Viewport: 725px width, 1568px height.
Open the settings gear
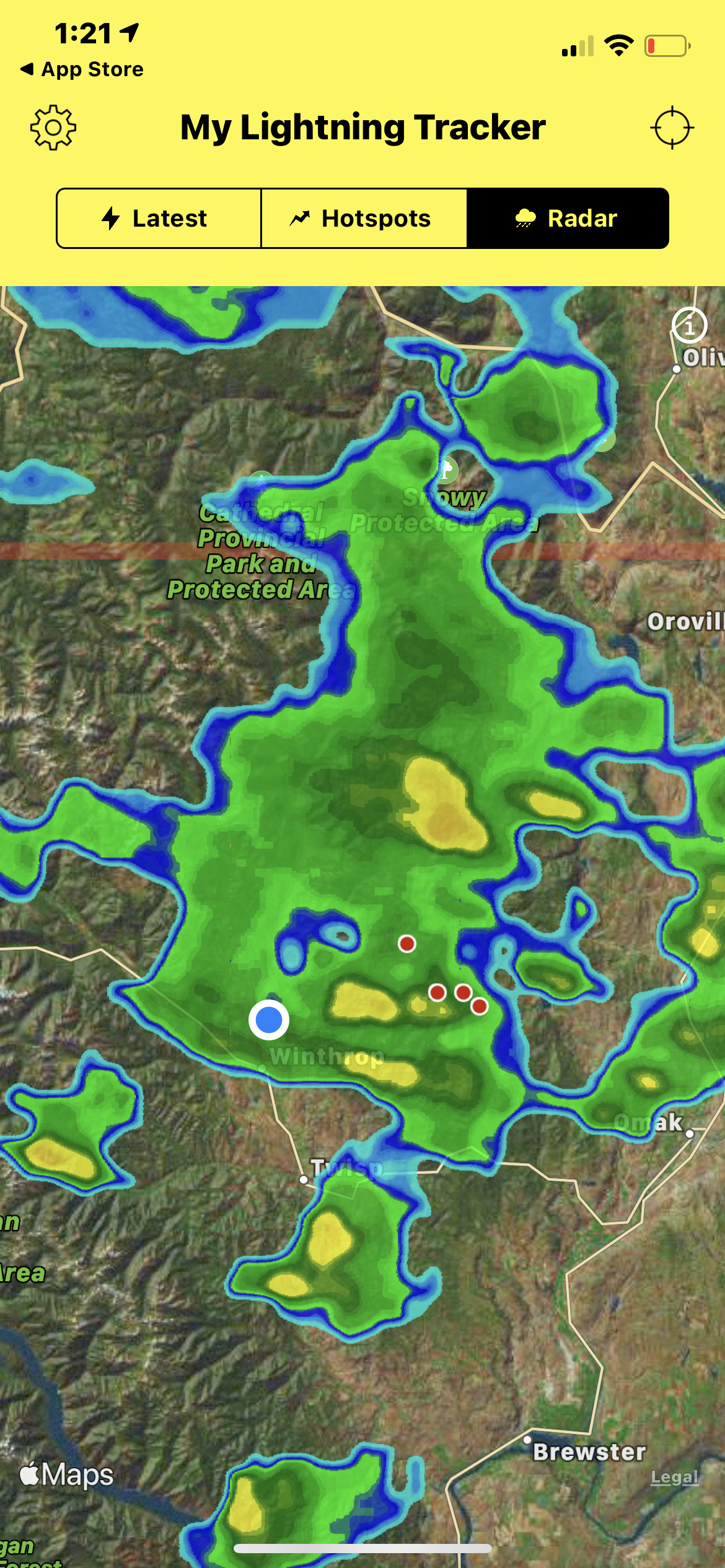point(53,128)
